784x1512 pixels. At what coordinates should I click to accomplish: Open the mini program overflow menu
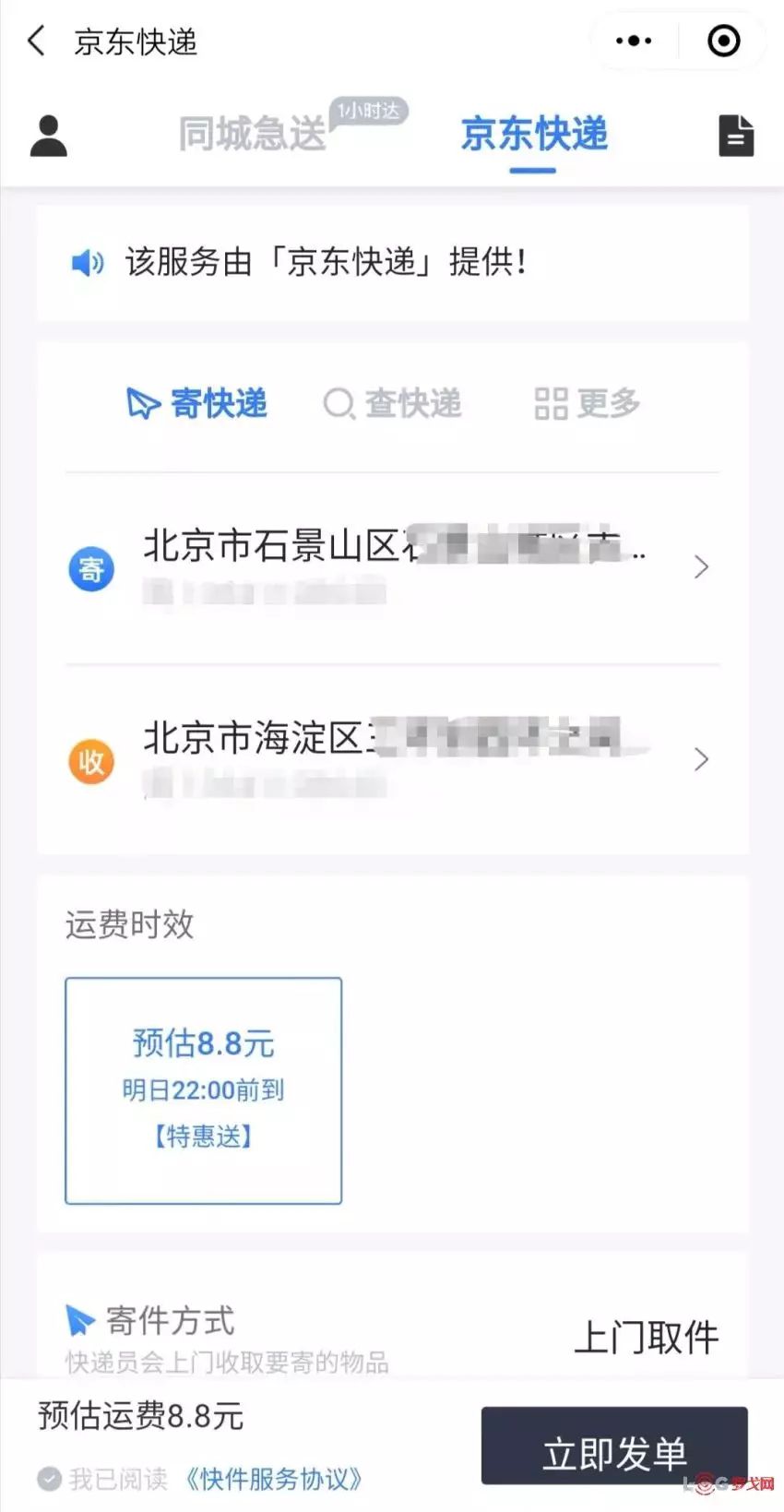(634, 42)
